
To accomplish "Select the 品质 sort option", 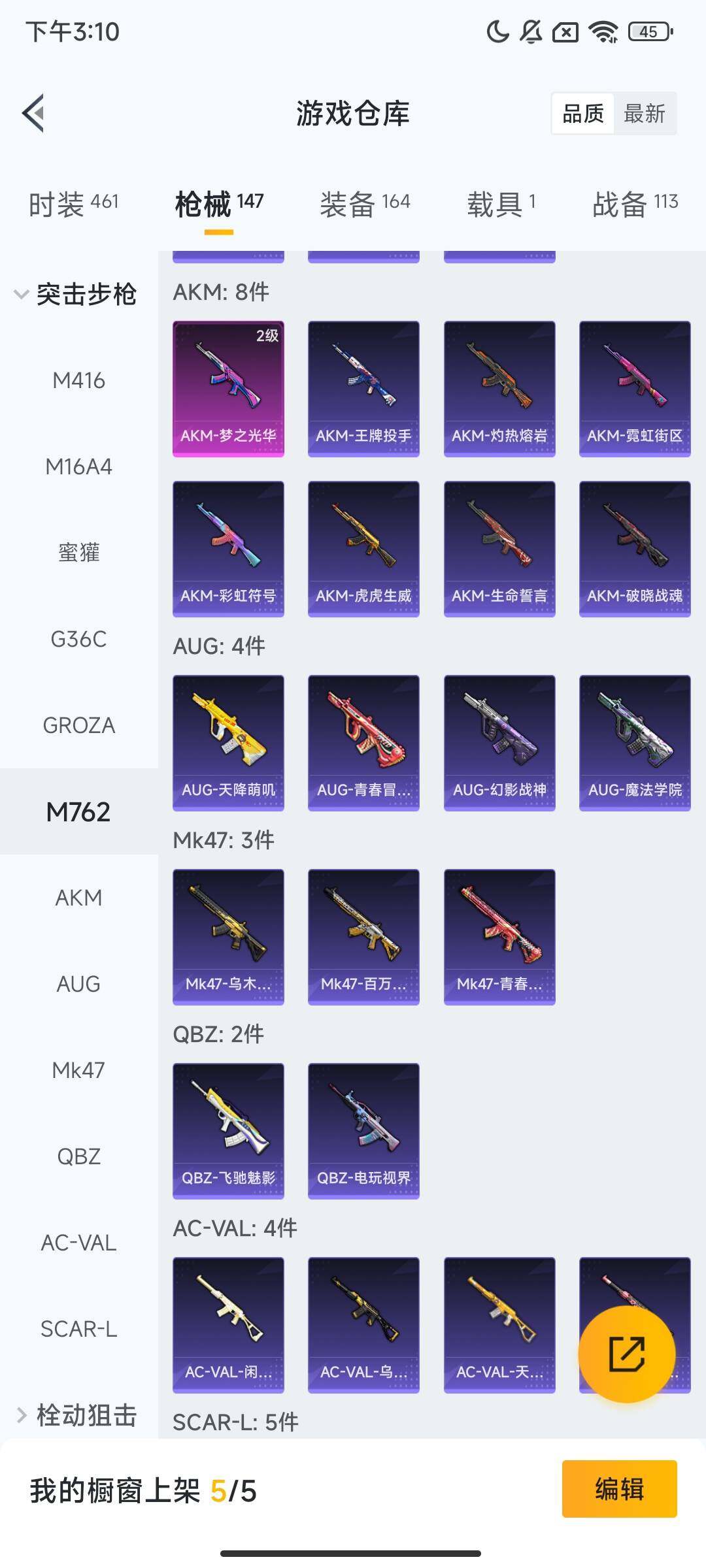I will pos(583,114).
